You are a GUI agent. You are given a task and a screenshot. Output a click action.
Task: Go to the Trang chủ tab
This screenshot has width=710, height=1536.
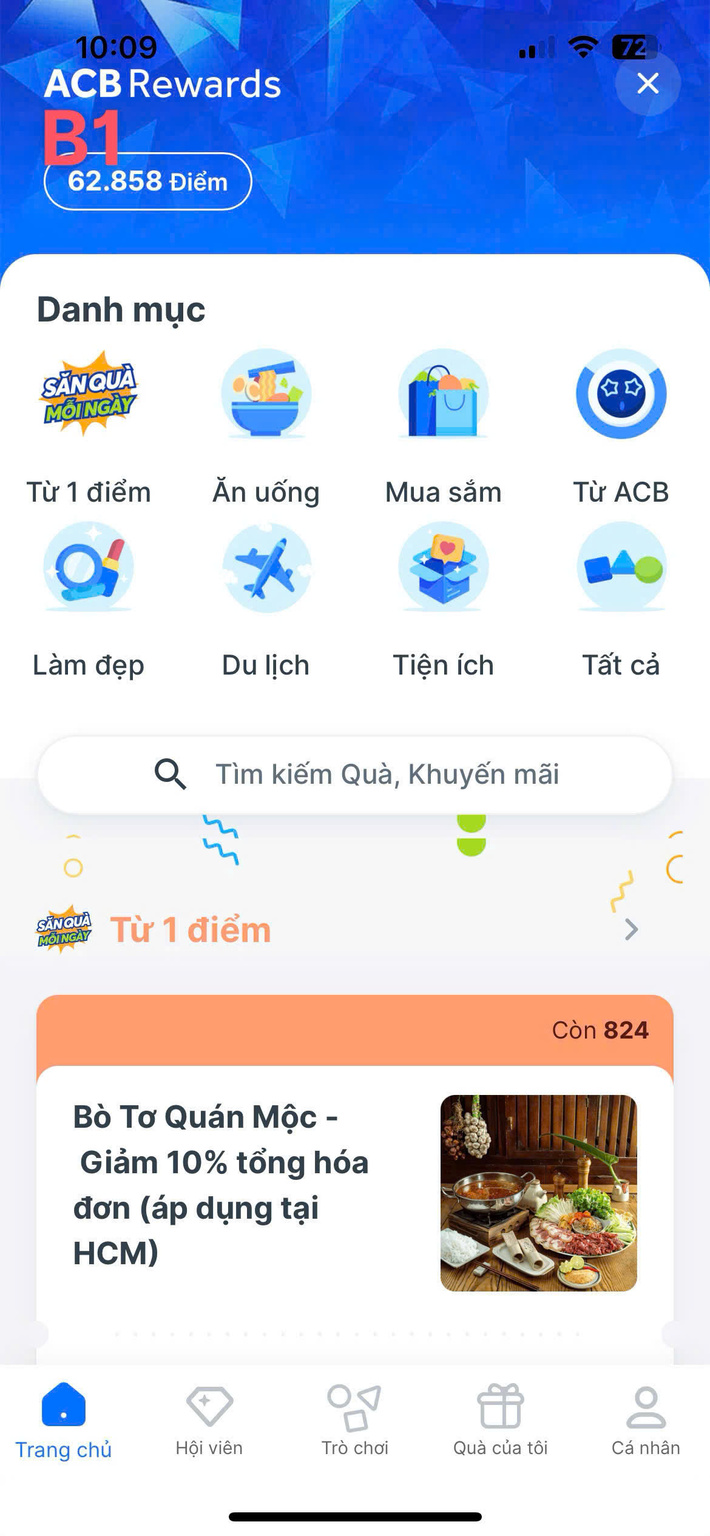pos(64,1420)
